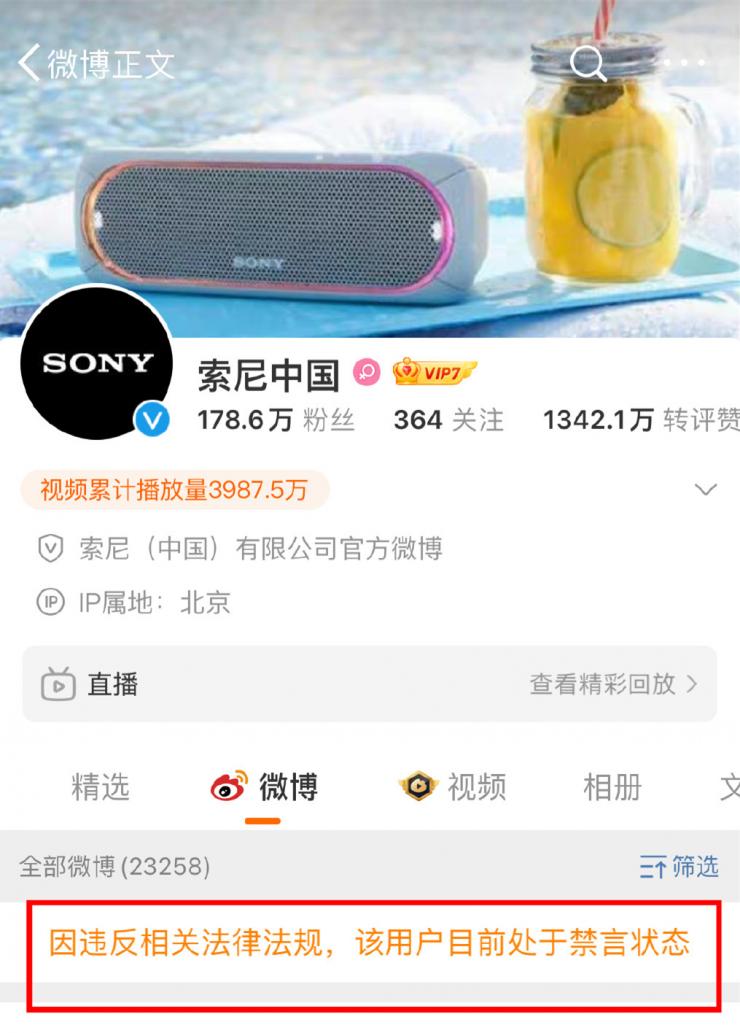Open the search icon at top right
Screen dimensions: 740x1033
click(588, 64)
